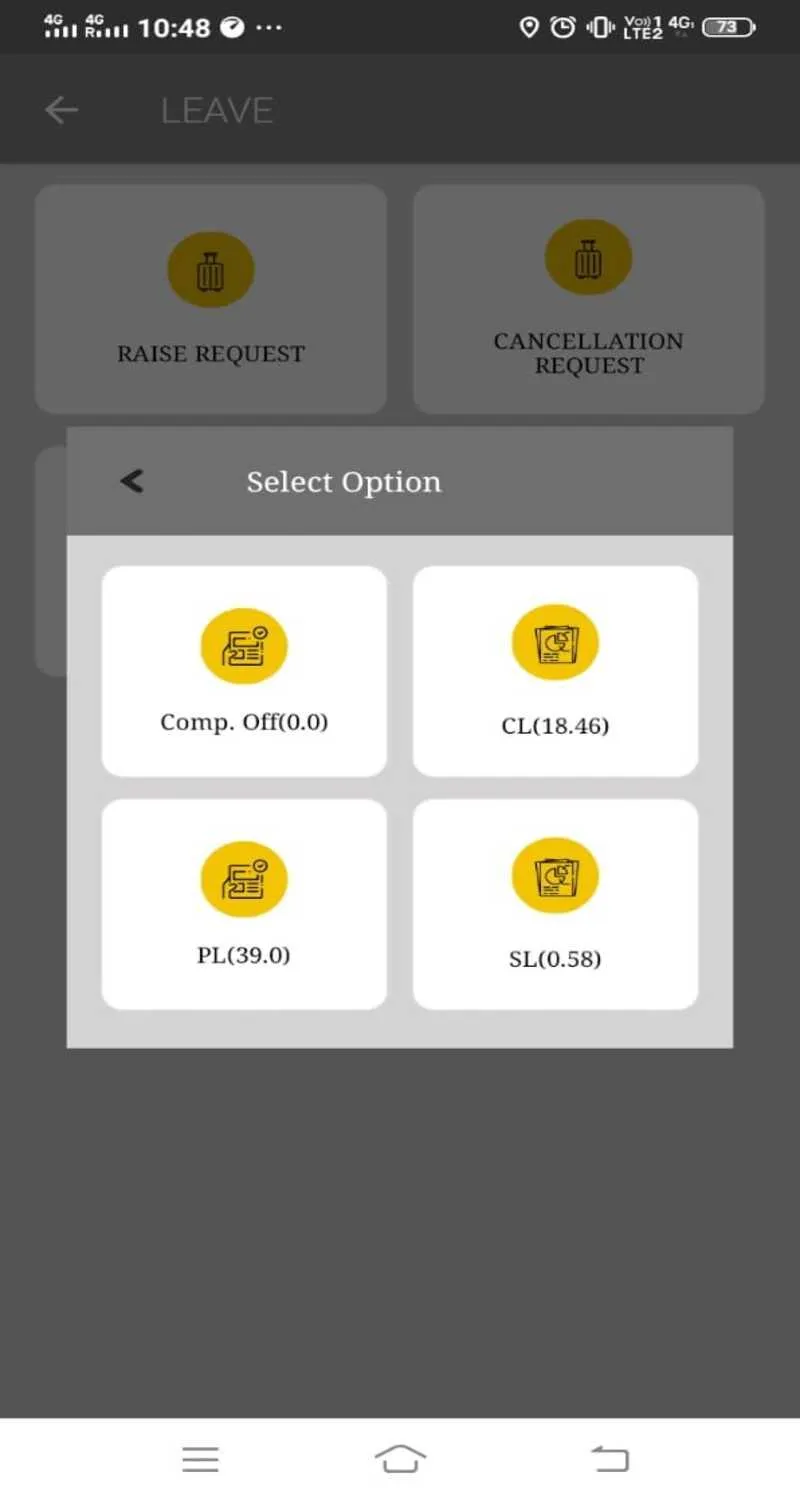Viewport: 800px width, 1500px height.
Task: Click the briefcase icon above Raise Request
Action: click(210, 268)
